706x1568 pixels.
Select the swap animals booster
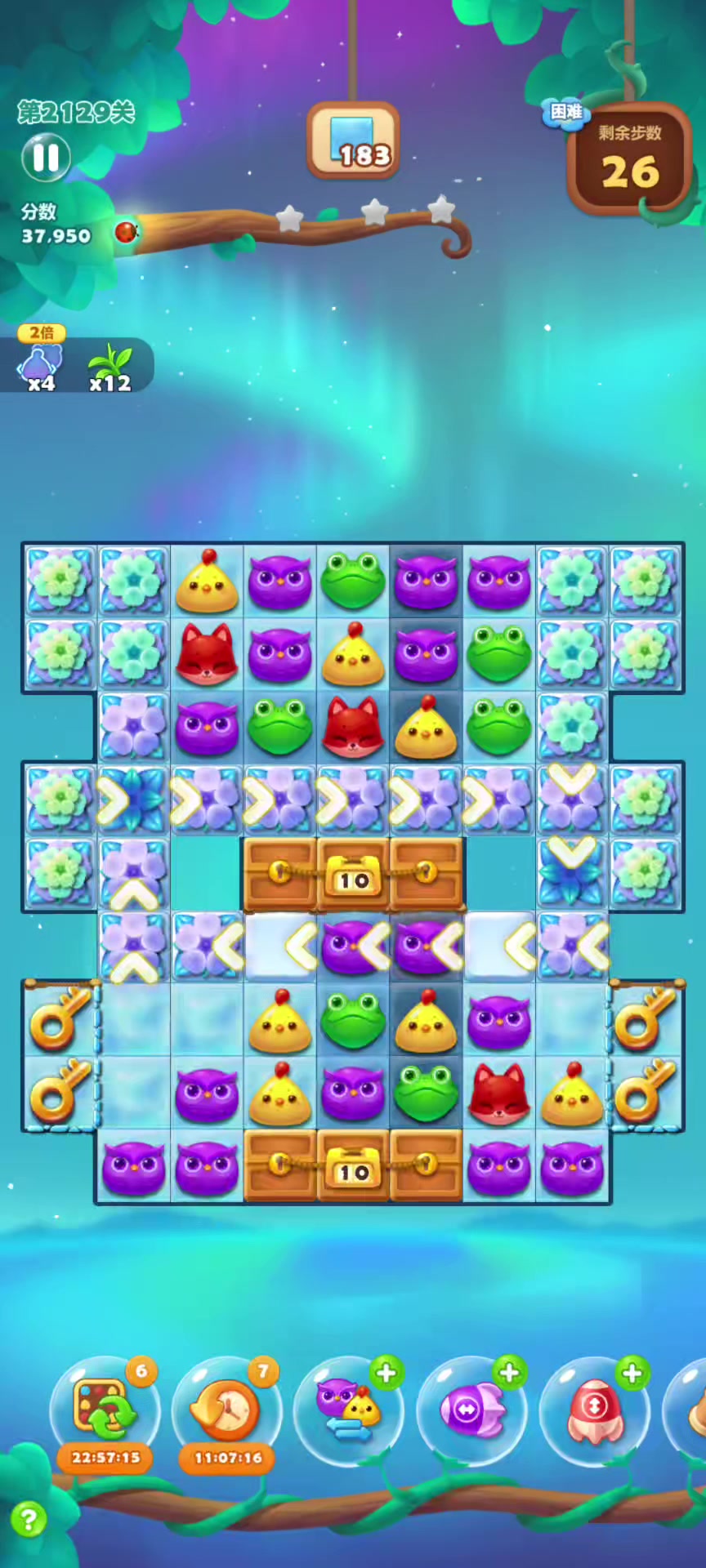(x=349, y=1409)
